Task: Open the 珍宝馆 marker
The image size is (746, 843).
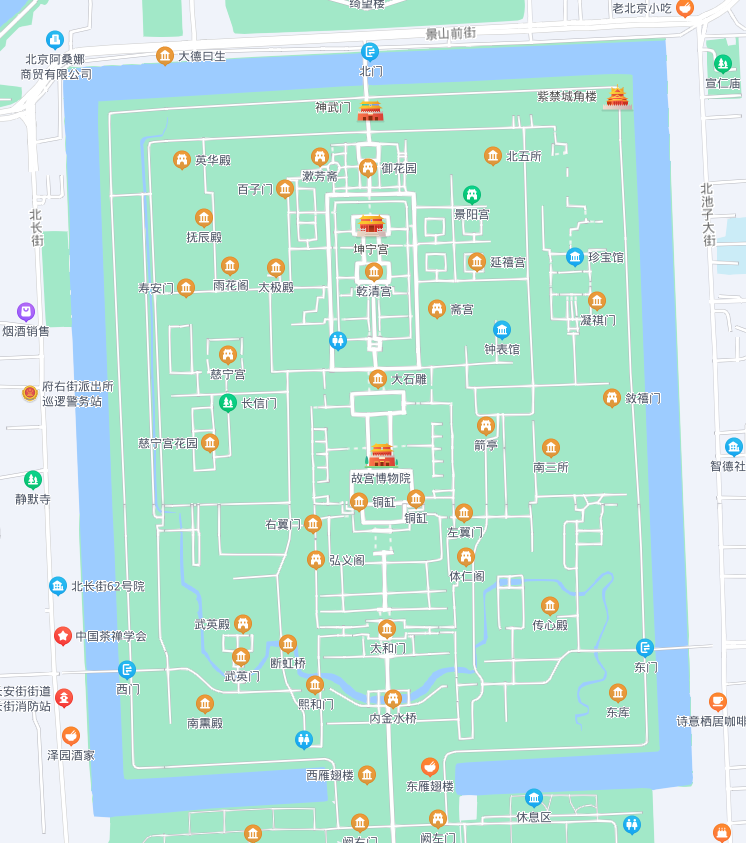Action: pos(575,257)
